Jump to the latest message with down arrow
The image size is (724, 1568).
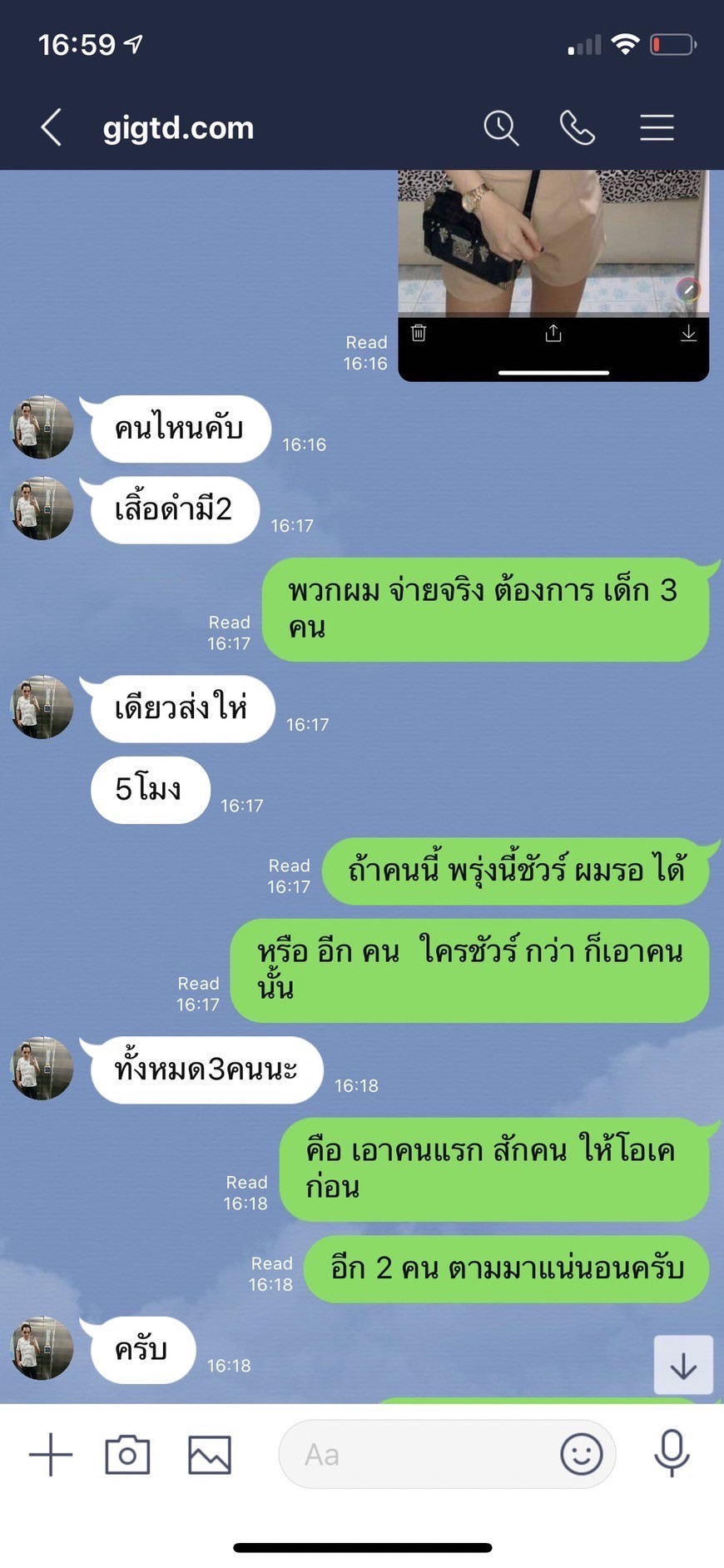coord(683,1365)
